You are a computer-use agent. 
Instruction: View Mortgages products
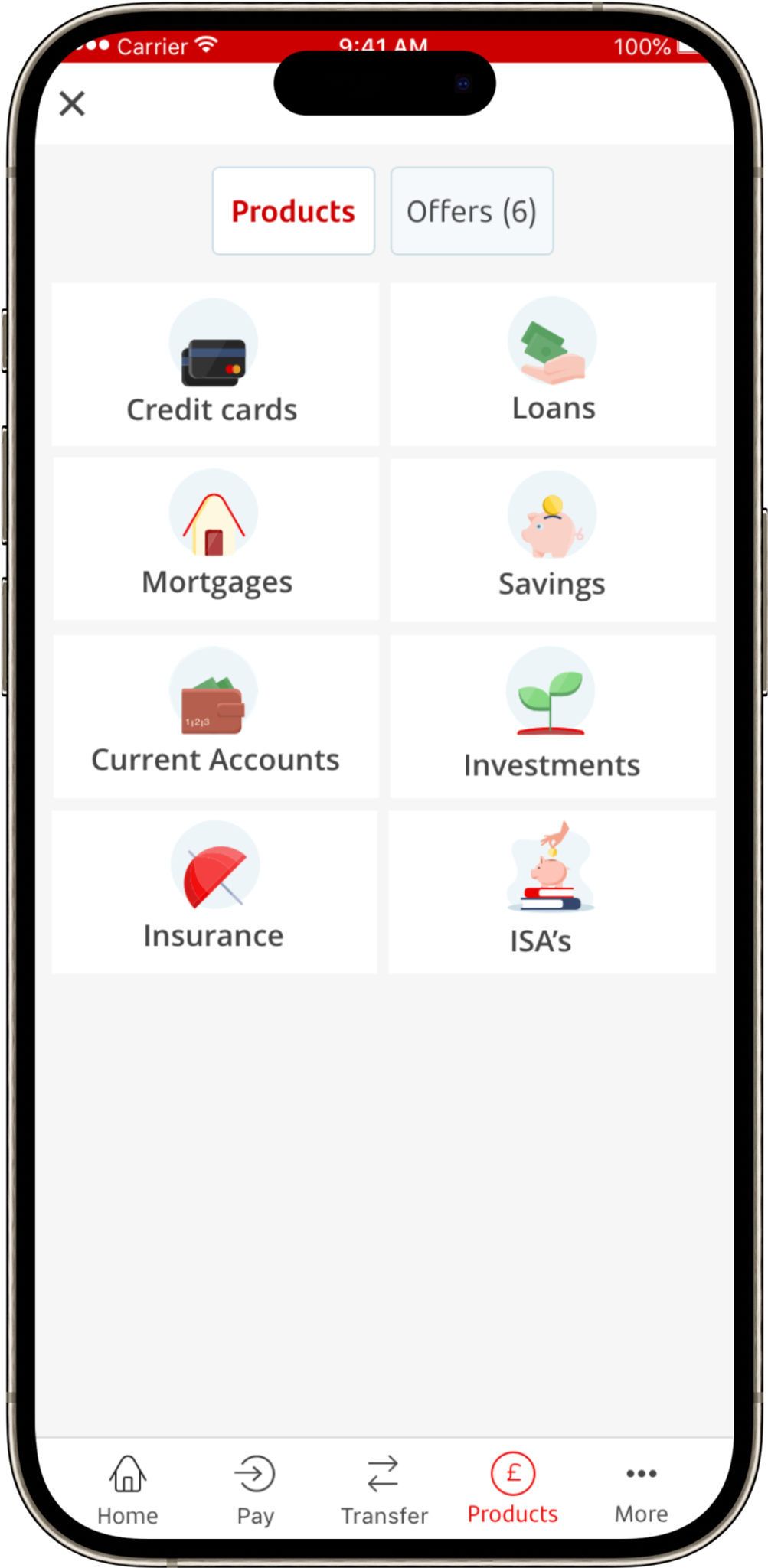pos(215,539)
